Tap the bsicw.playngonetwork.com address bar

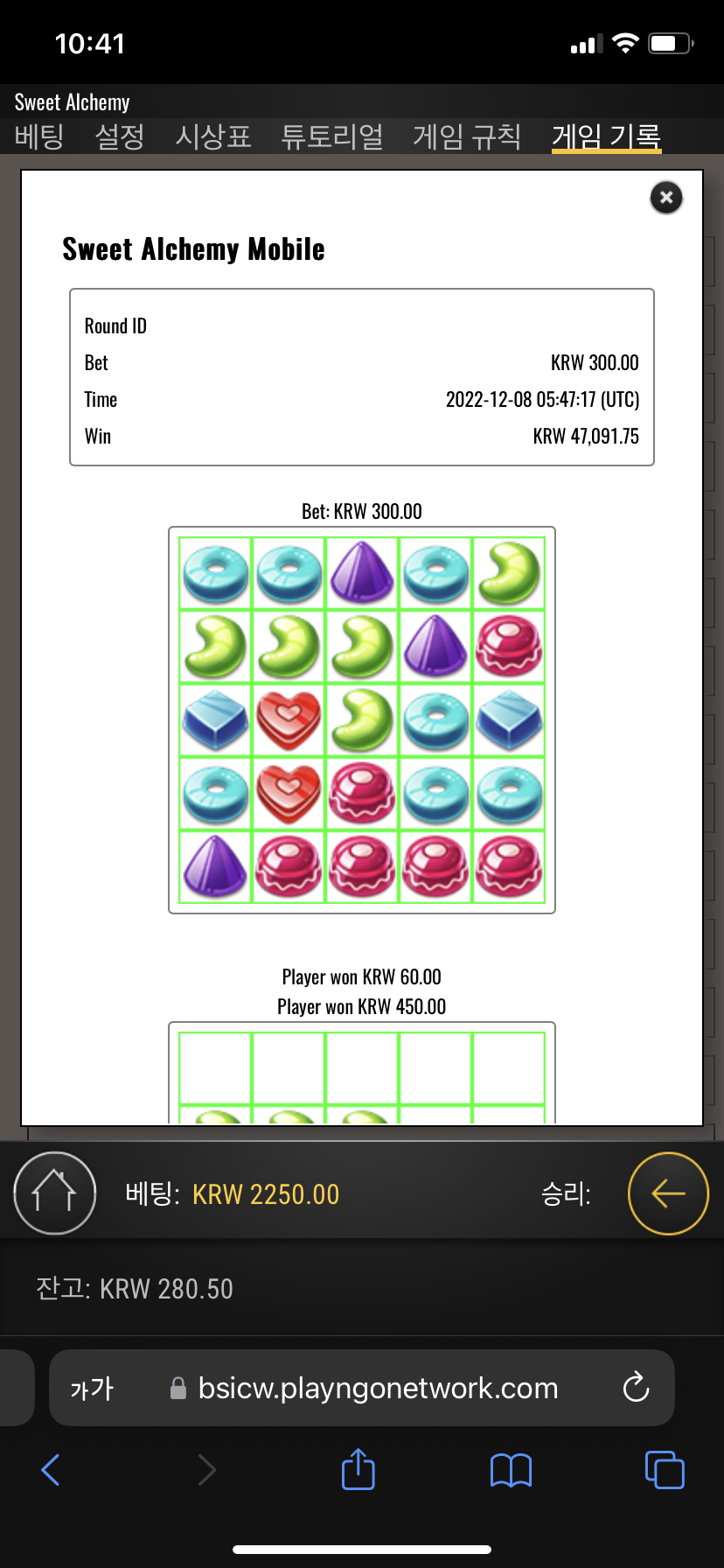378,1389
